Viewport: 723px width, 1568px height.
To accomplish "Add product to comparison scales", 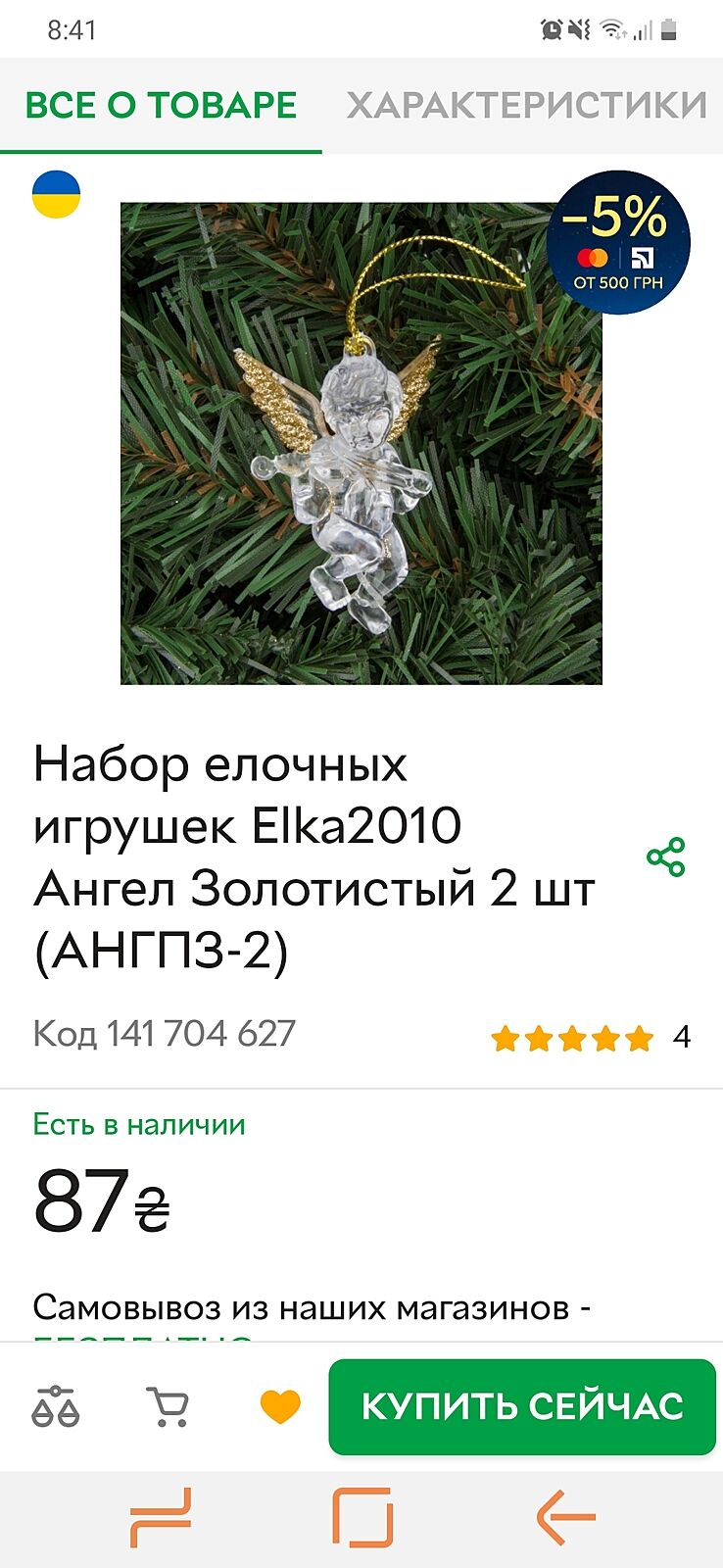I will [56, 1406].
